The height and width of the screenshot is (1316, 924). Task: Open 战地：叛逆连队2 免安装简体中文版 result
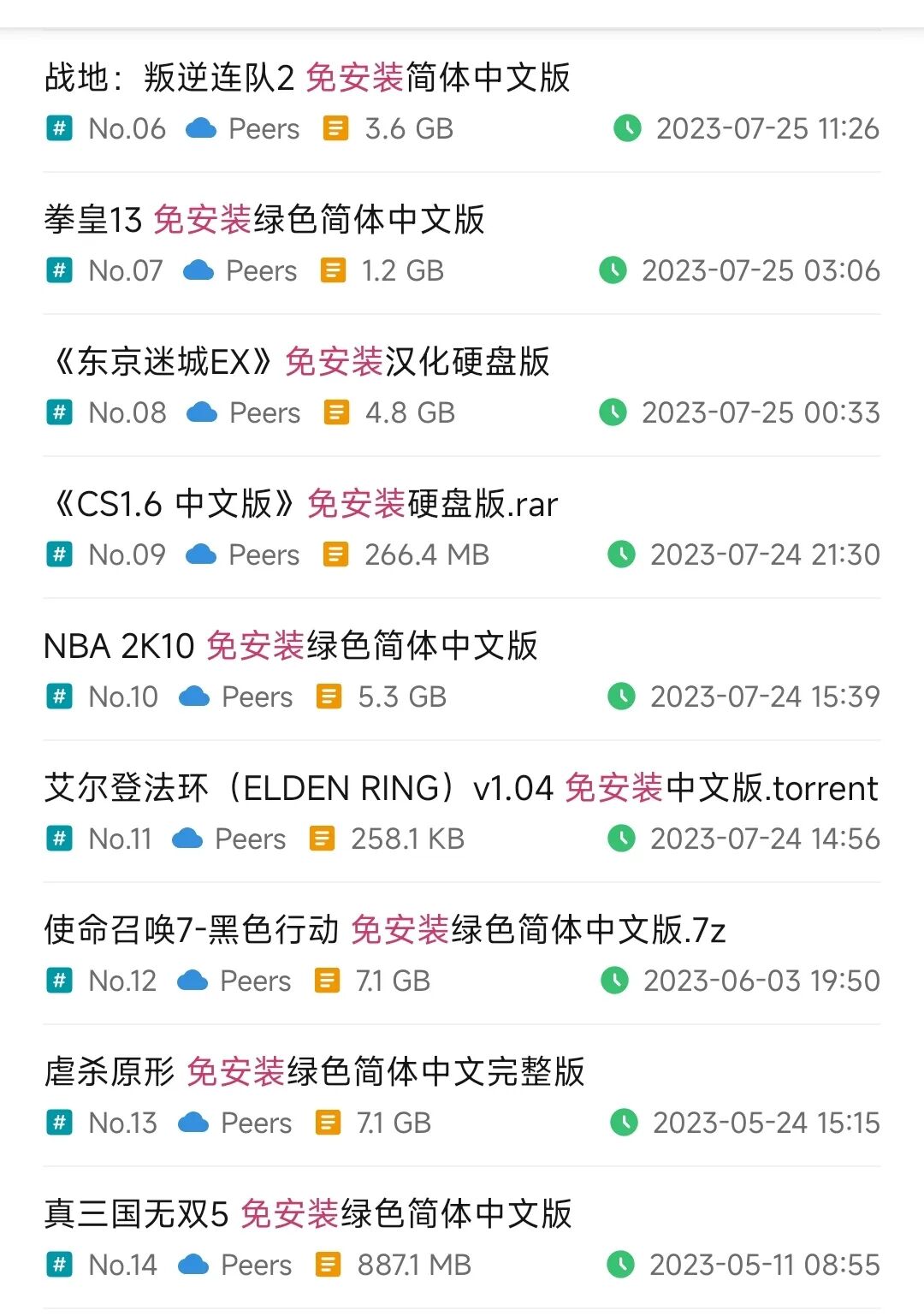coord(308,78)
